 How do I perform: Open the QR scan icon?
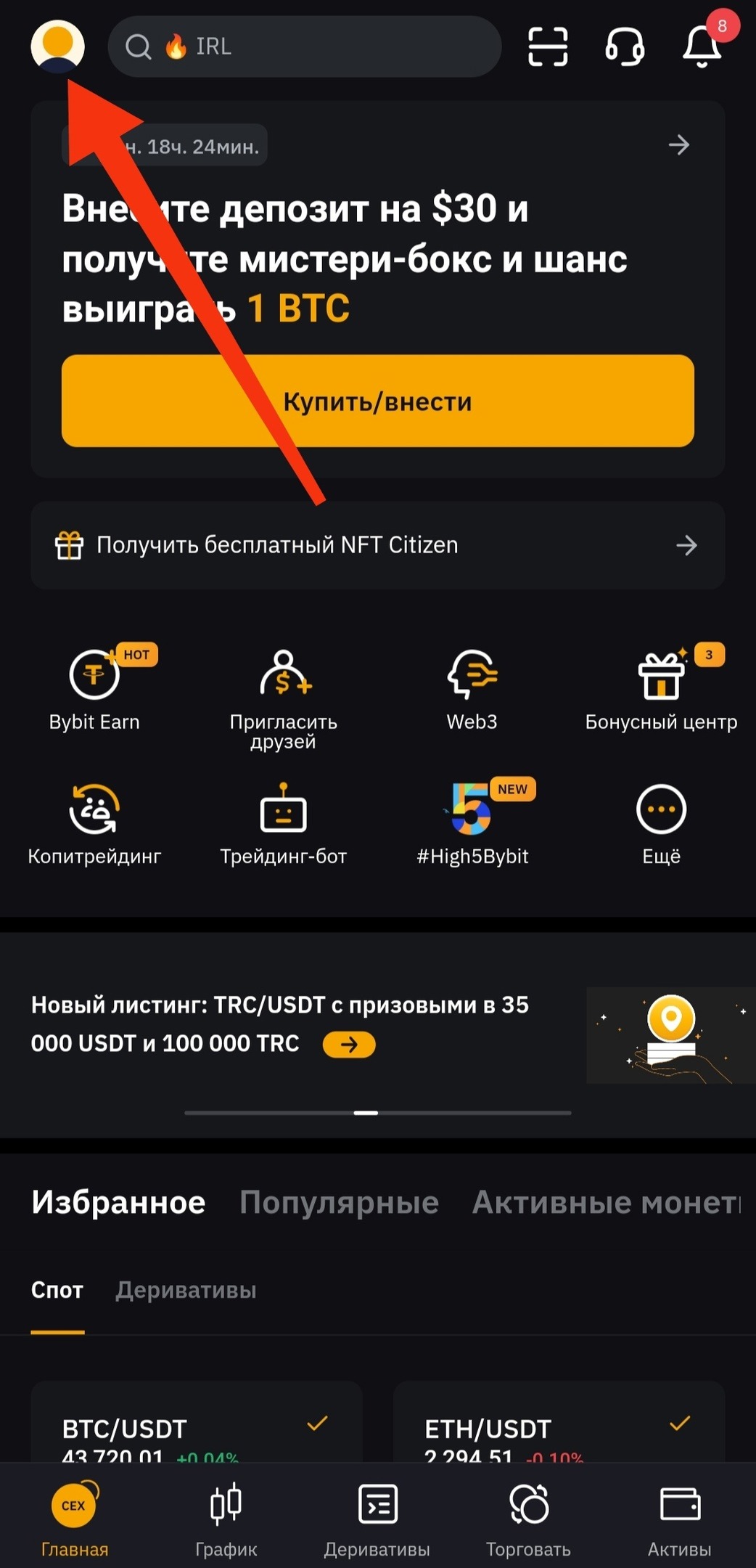coord(548,46)
